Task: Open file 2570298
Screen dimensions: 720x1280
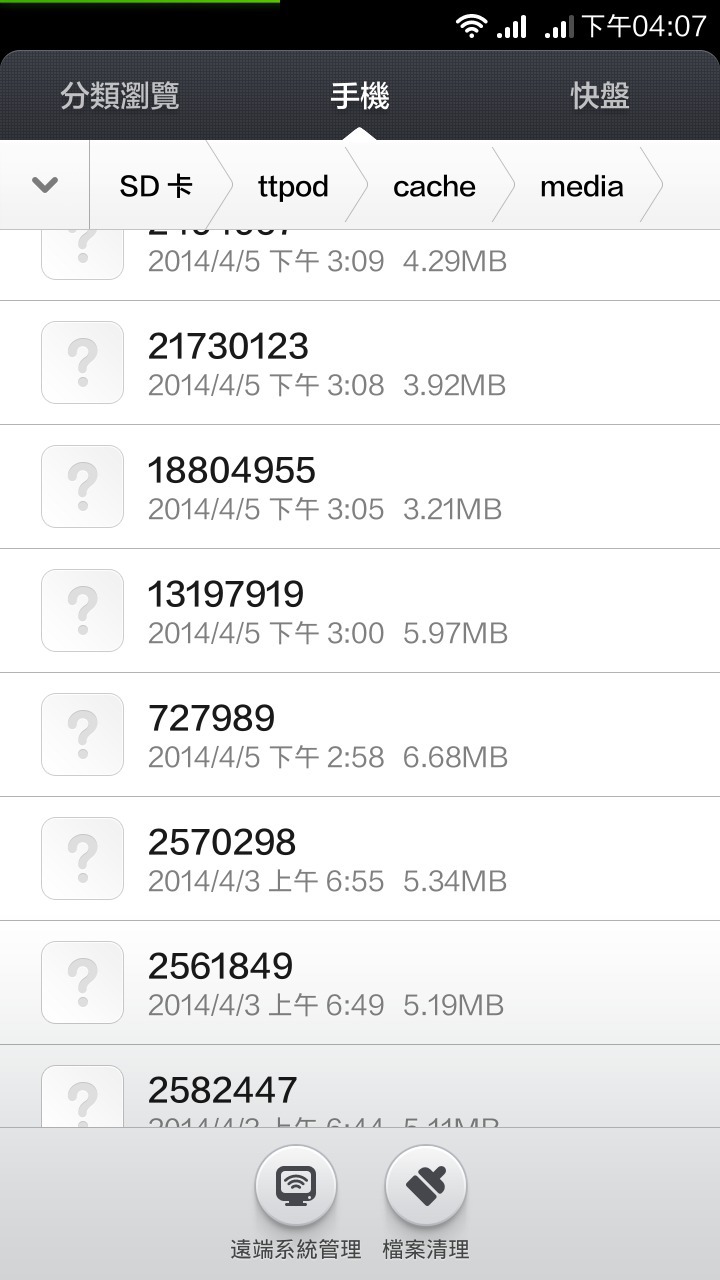Action: pos(360,859)
